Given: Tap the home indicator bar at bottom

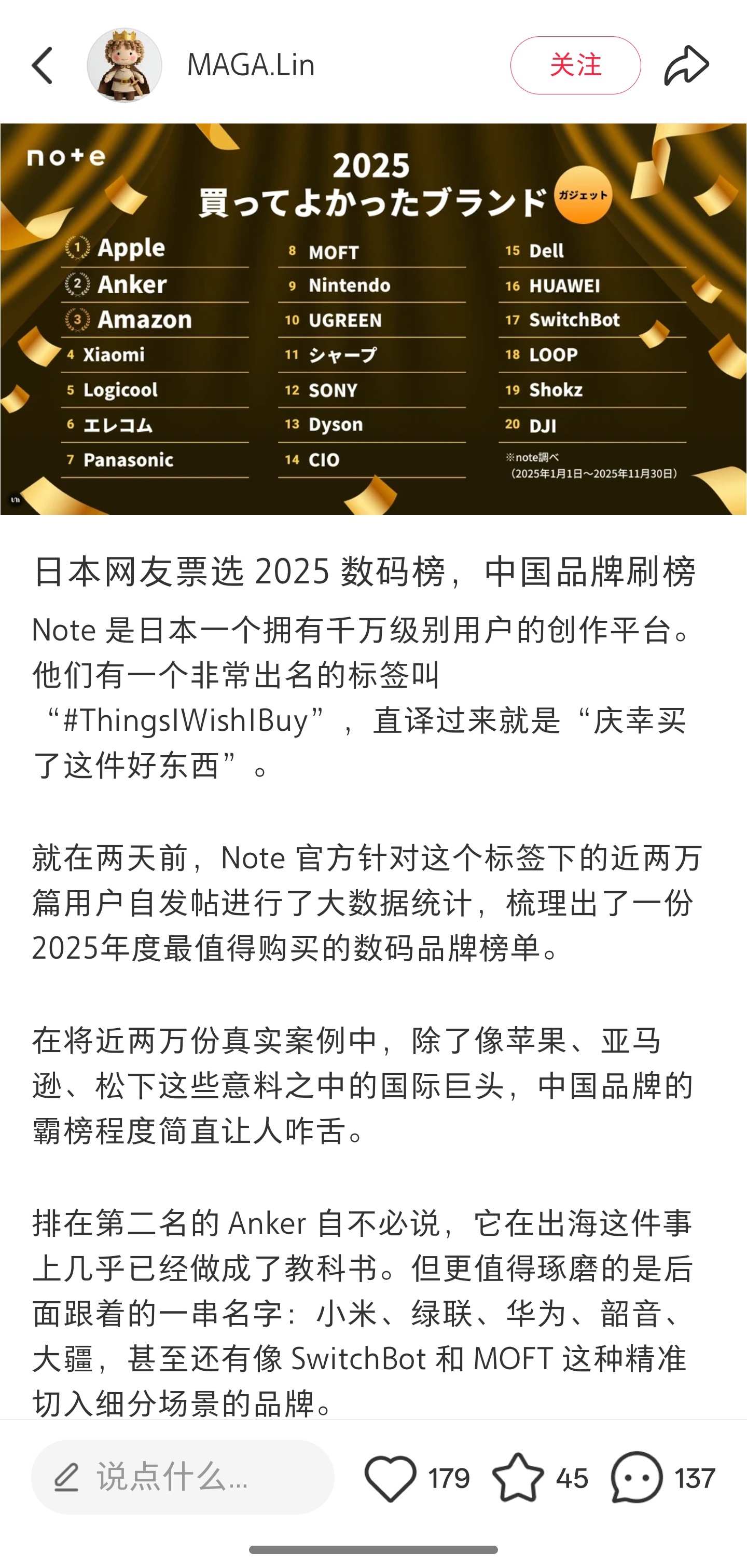Looking at the screenshot, I should 374,1550.
